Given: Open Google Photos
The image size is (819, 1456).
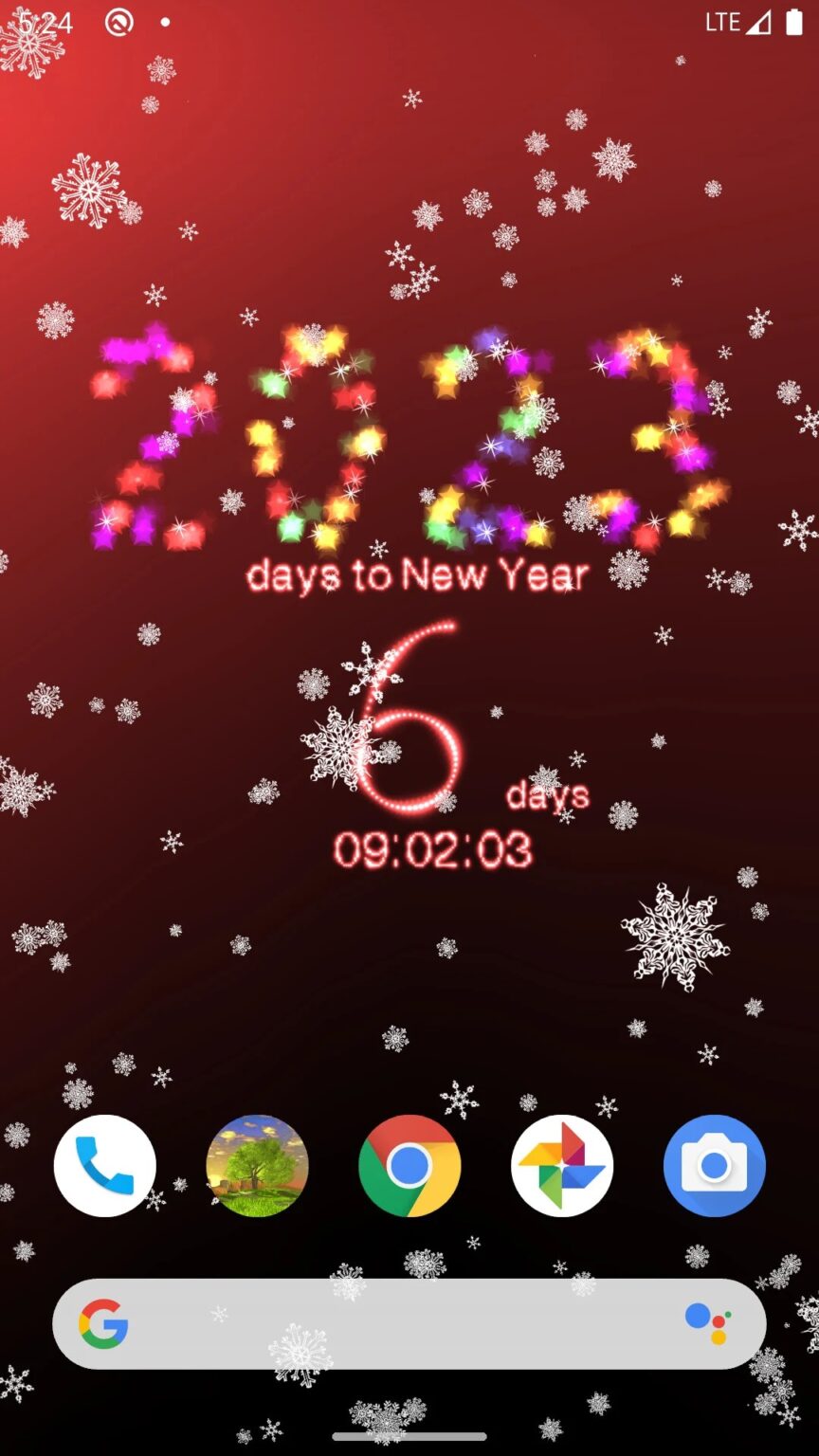Looking at the screenshot, I should coord(561,1165).
